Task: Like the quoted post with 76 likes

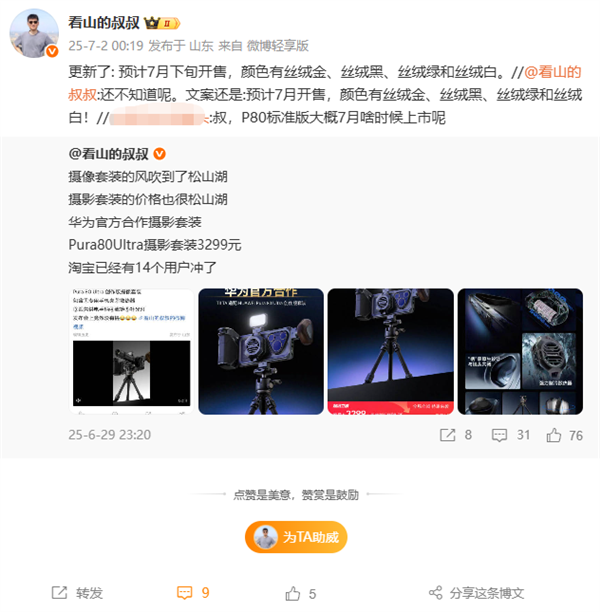Action: click(564, 436)
